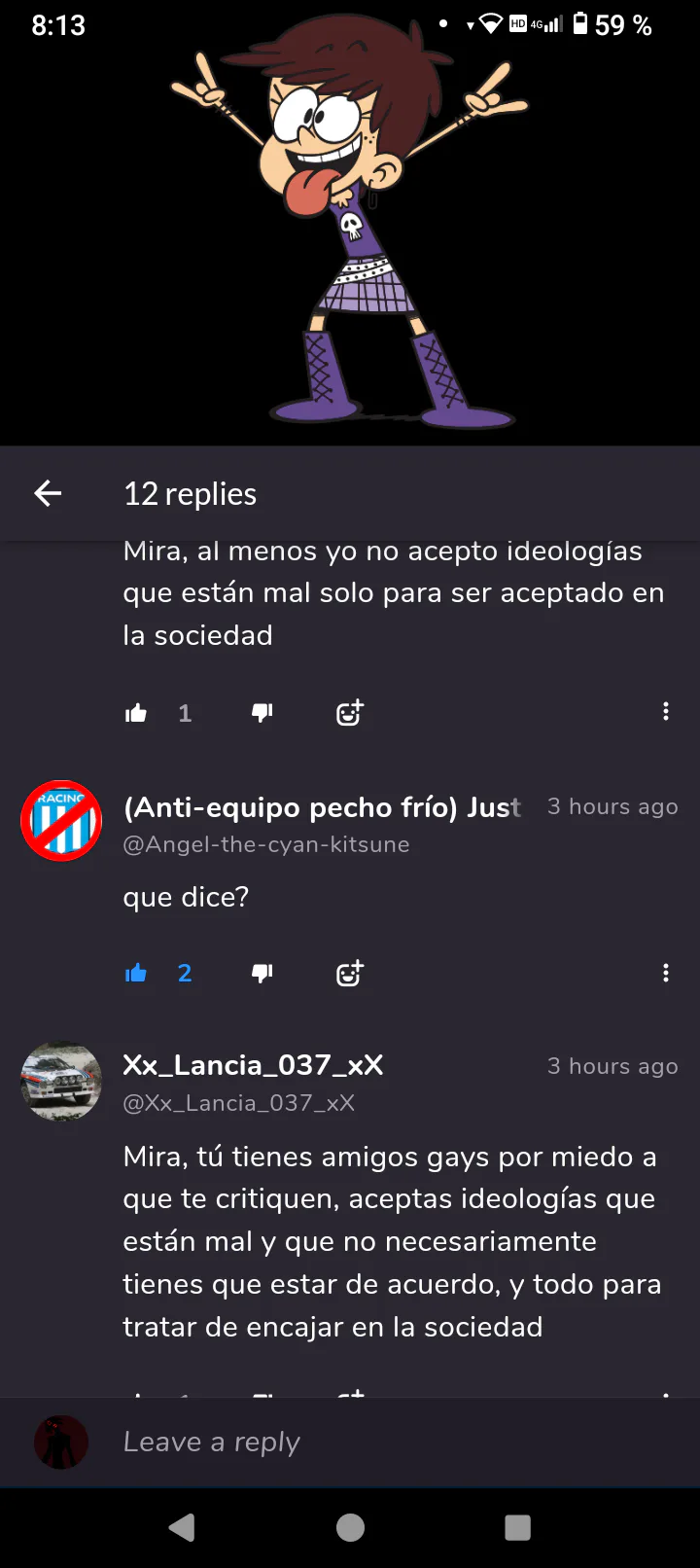Remove like on 'que dice?' comment
700x1568 pixels.
[136, 973]
